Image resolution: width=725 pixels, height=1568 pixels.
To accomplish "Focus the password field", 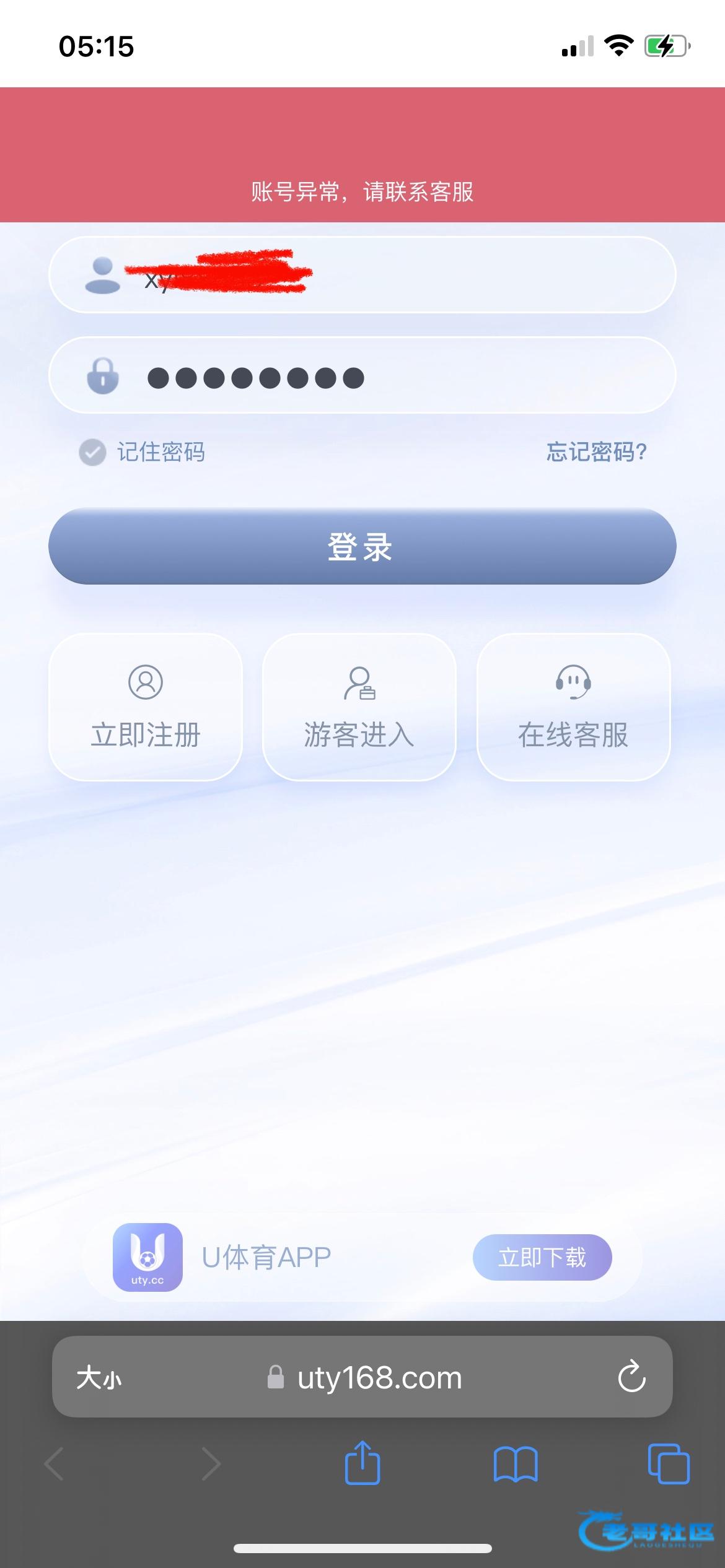I will [x=397, y=377].
